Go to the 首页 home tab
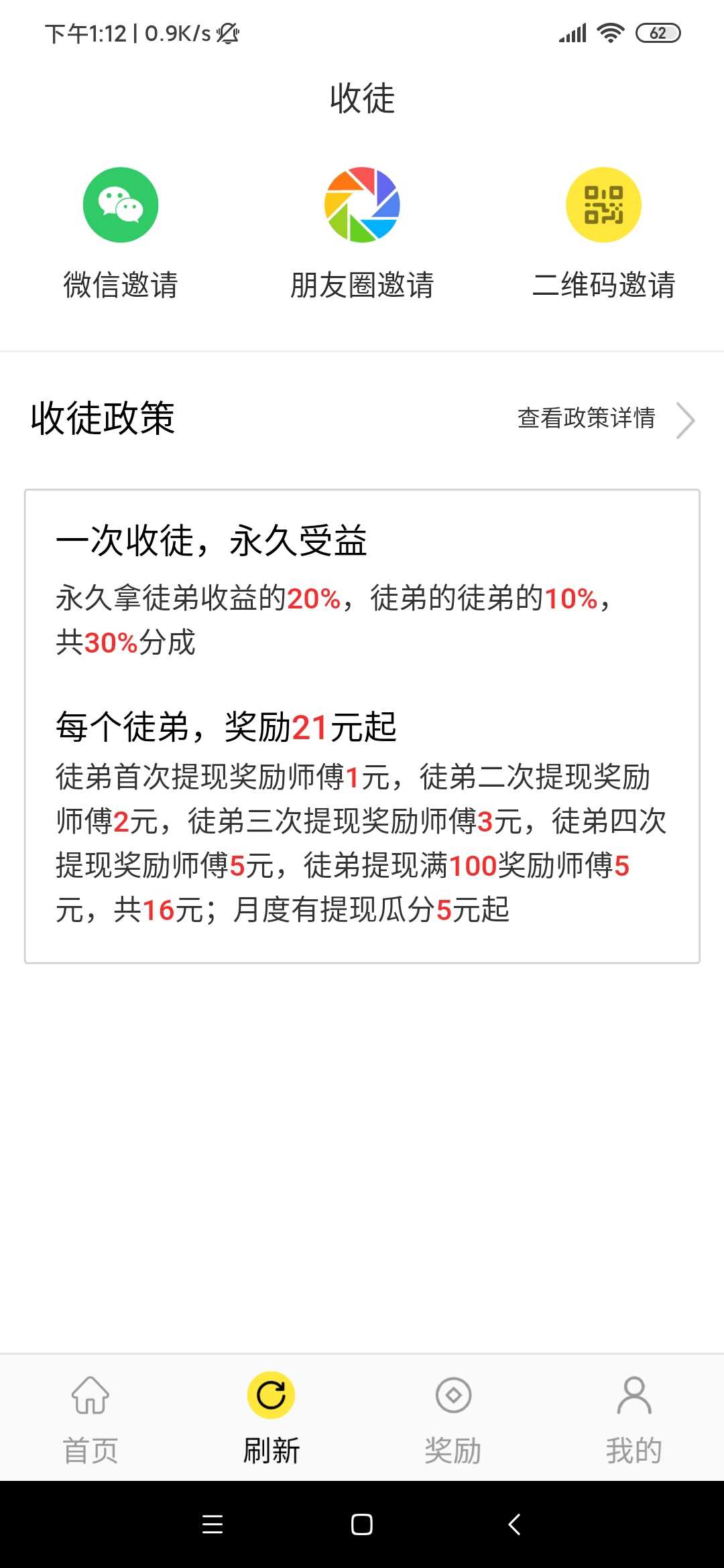The height and width of the screenshot is (1568, 724). click(x=90, y=1418)
